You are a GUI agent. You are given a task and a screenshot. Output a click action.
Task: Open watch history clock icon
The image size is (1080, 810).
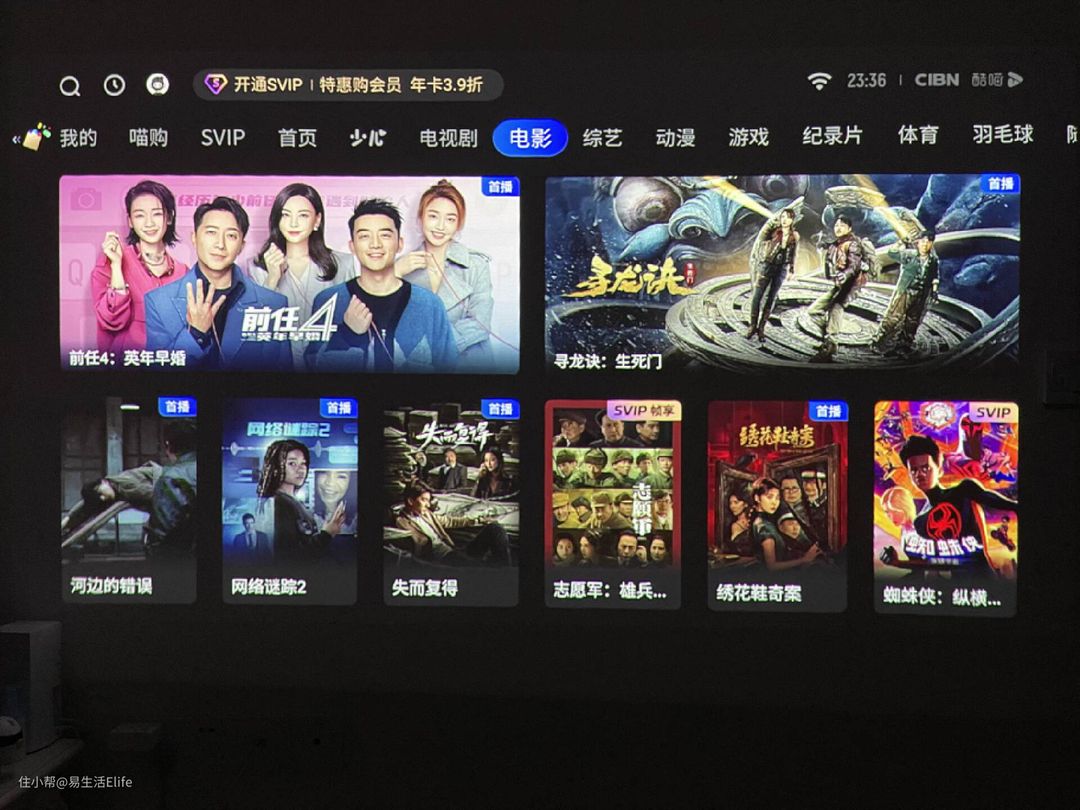click(115, 85)
